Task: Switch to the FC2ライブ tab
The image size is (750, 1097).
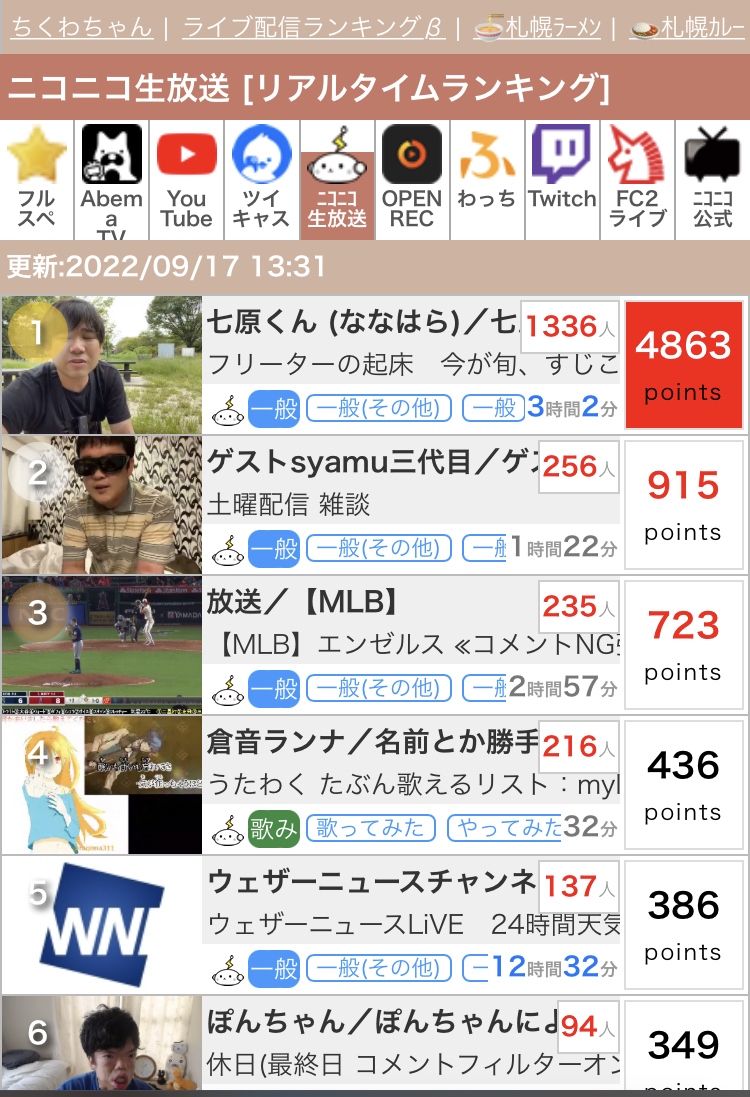Action: [637, 181]
